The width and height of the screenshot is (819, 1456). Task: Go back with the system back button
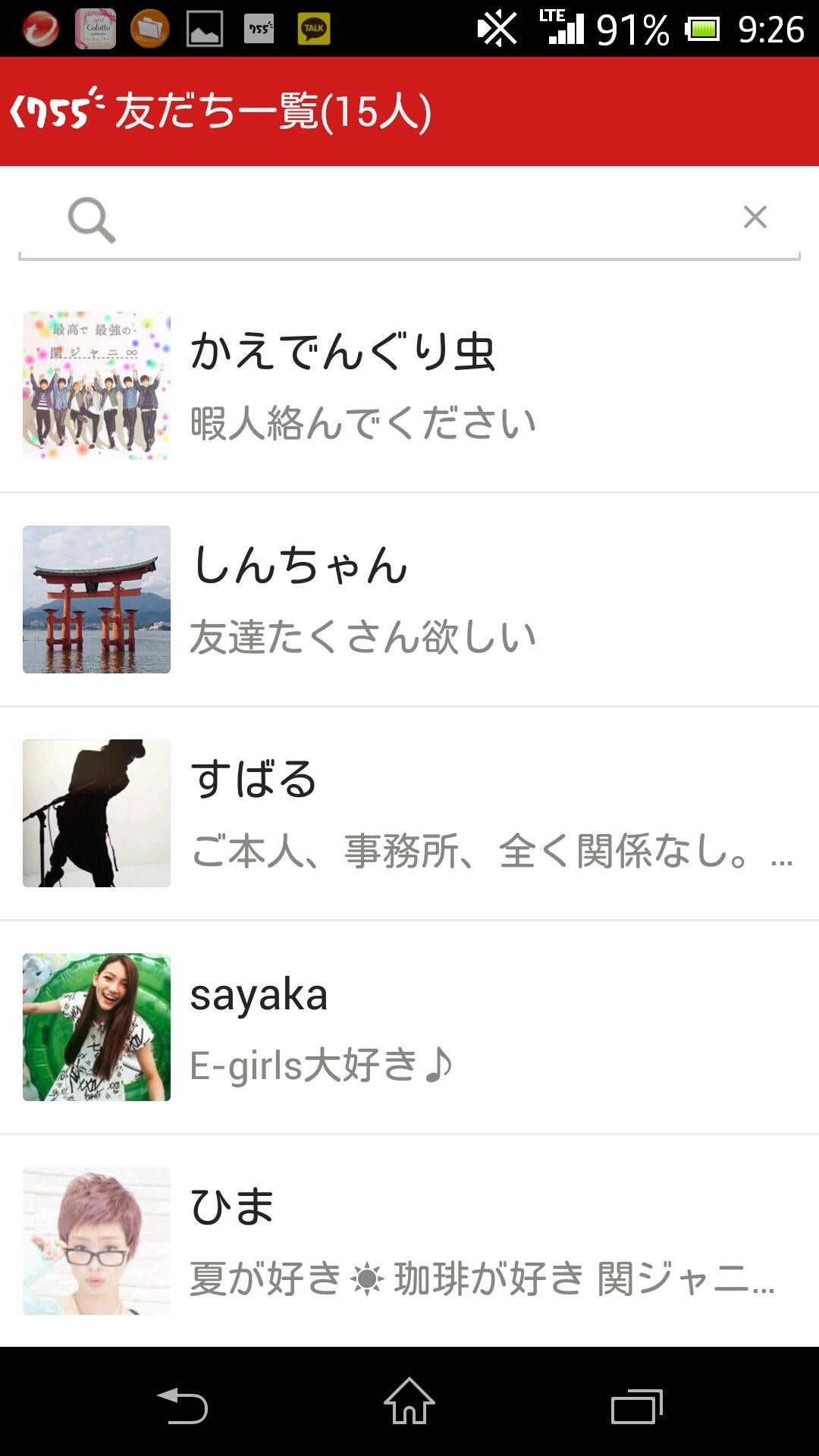click(182, 1405)
